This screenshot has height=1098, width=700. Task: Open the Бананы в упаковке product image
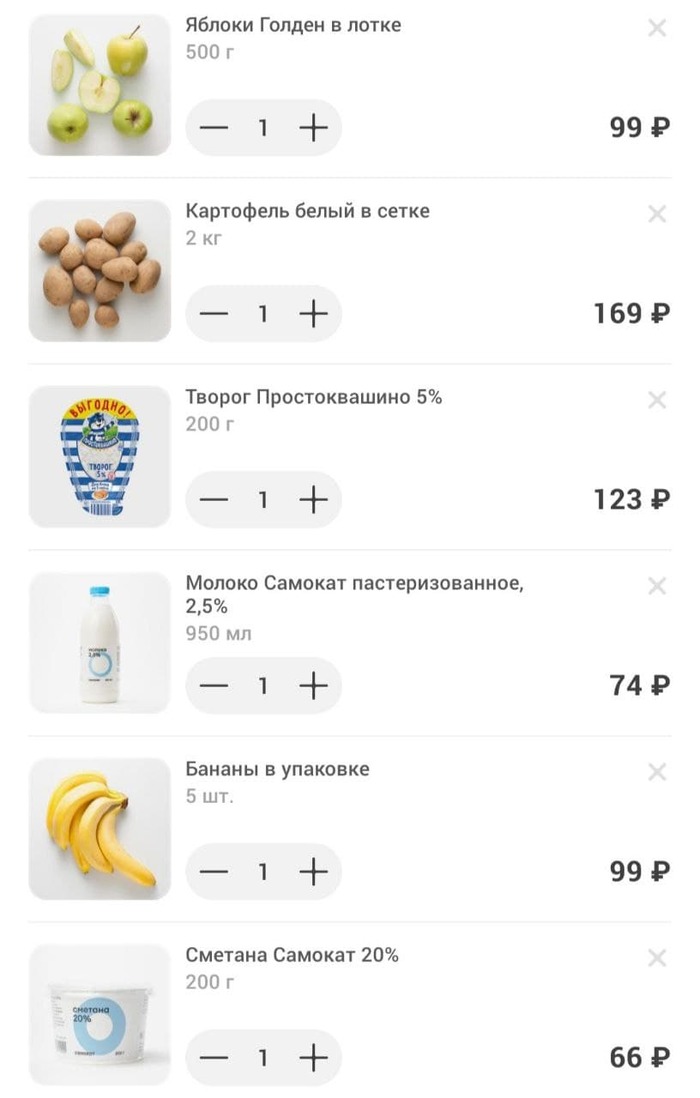point(100,828)
